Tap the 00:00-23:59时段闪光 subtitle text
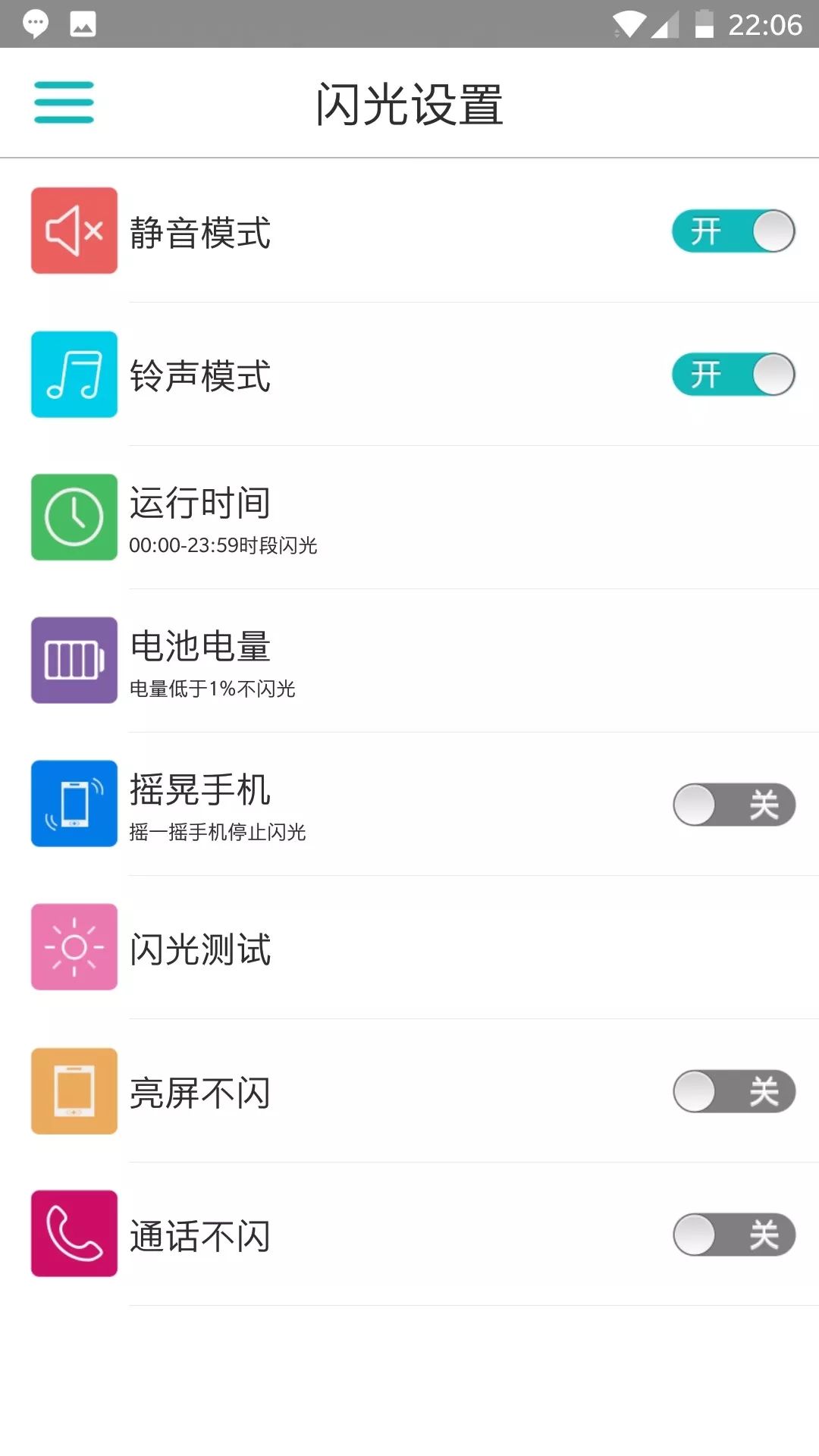The image size is (819, 1456). (224, 545)
